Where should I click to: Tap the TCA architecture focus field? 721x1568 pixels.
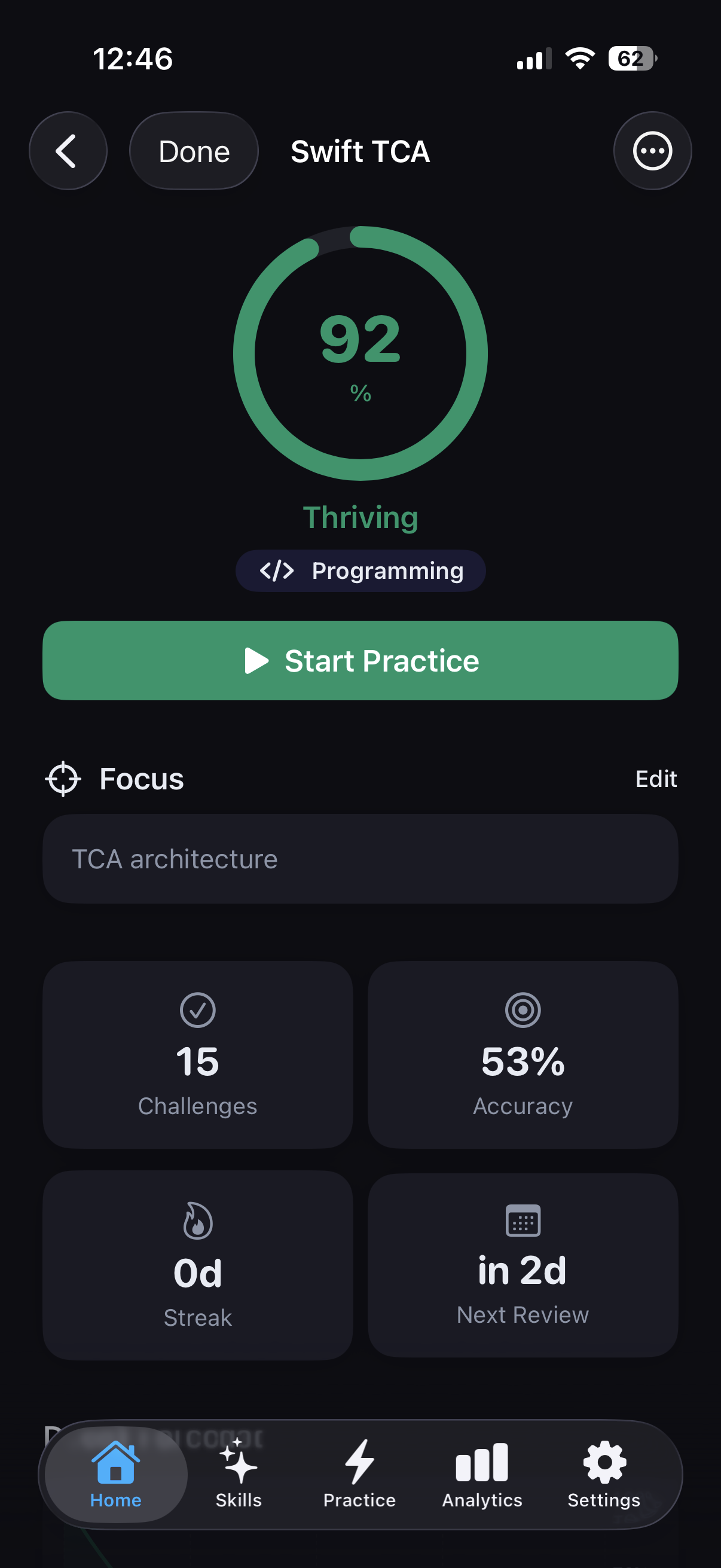[x=360, y=859]
